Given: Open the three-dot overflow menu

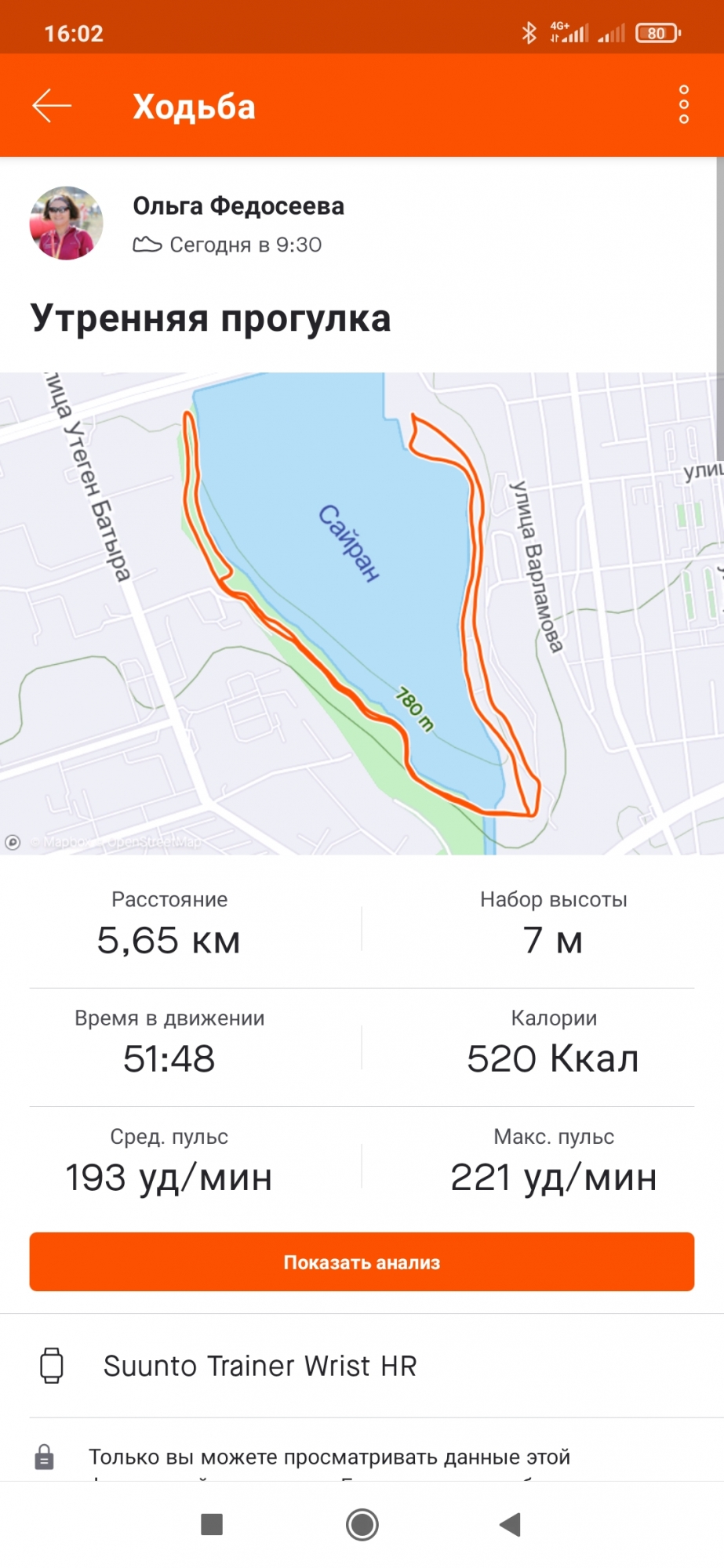Looking at the screenshot, I should (683, 105).
